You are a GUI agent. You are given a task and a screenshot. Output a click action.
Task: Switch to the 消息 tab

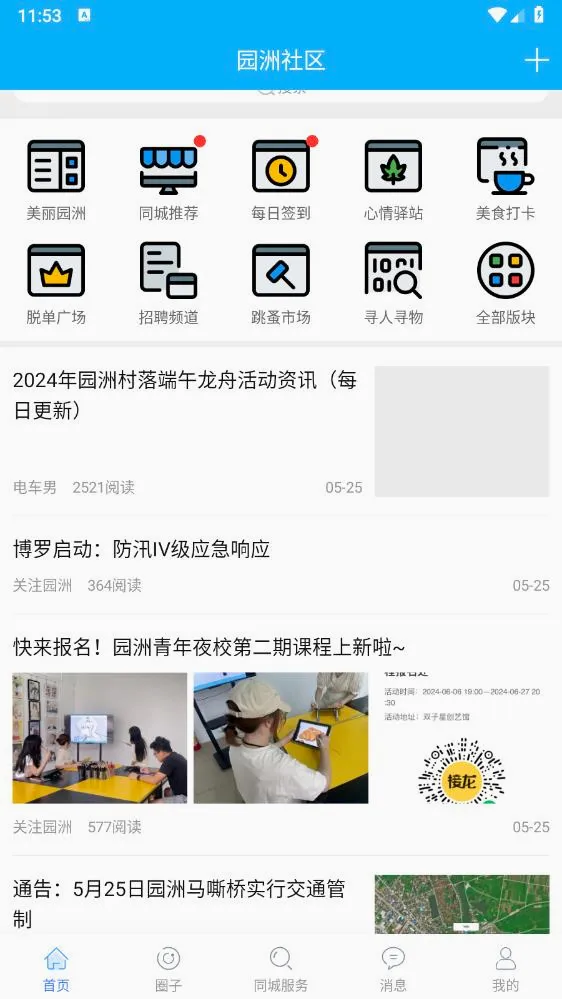(393, 969)
